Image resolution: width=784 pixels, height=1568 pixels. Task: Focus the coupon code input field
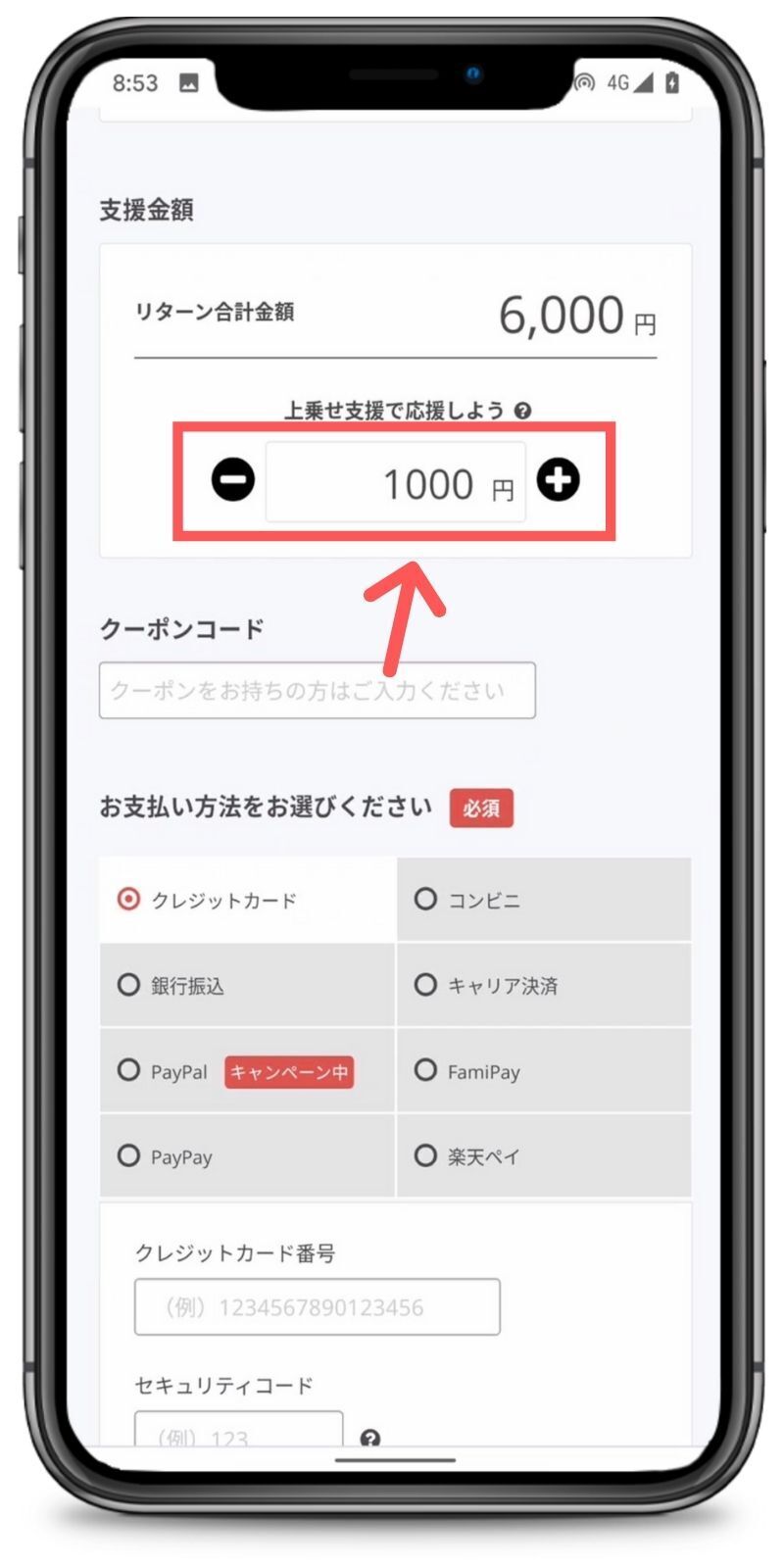(x=317, y=691)
